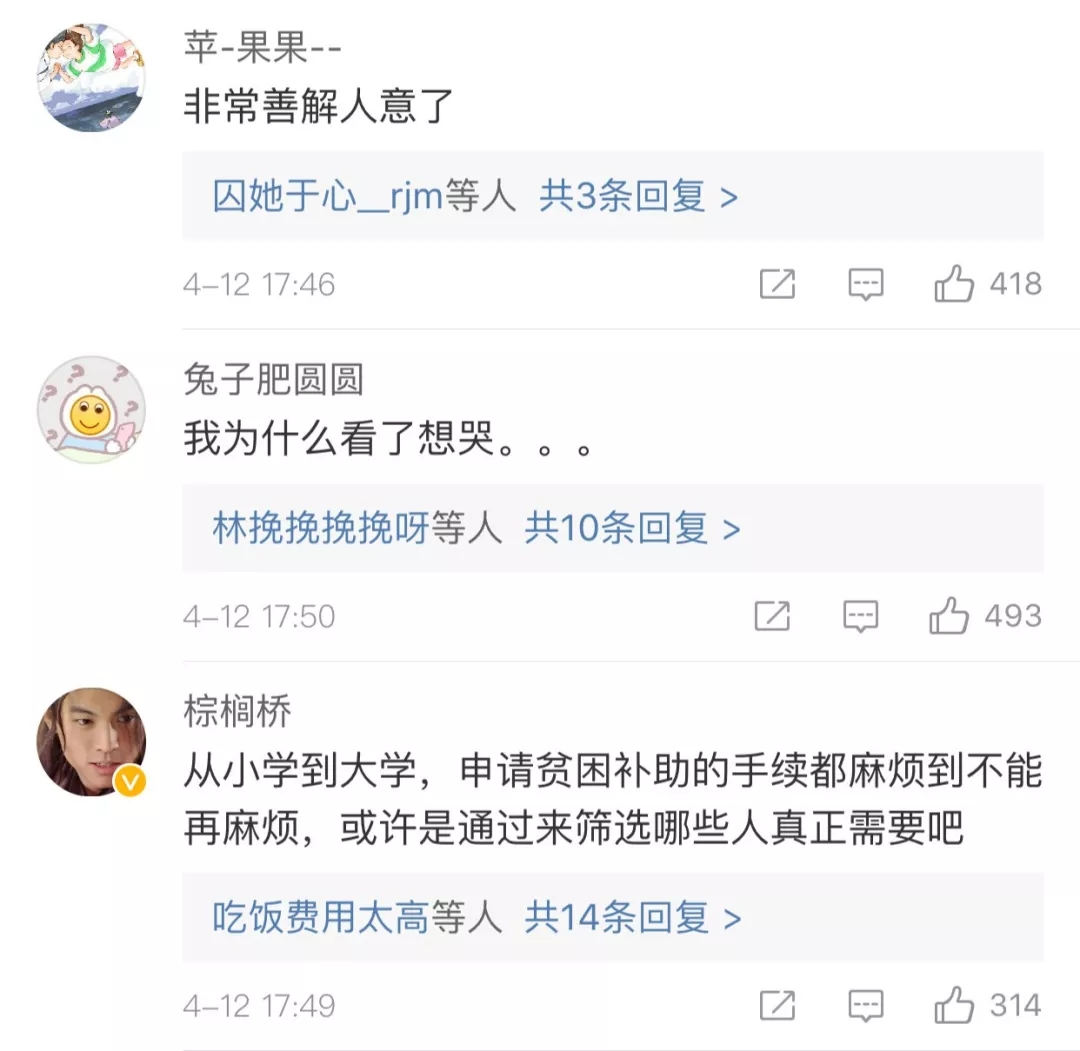Like 棕榈桥's comment
Image resolution: width=1080 pixels, height=1051 pixels.
pyautogui.click(x=954, y=1005)
